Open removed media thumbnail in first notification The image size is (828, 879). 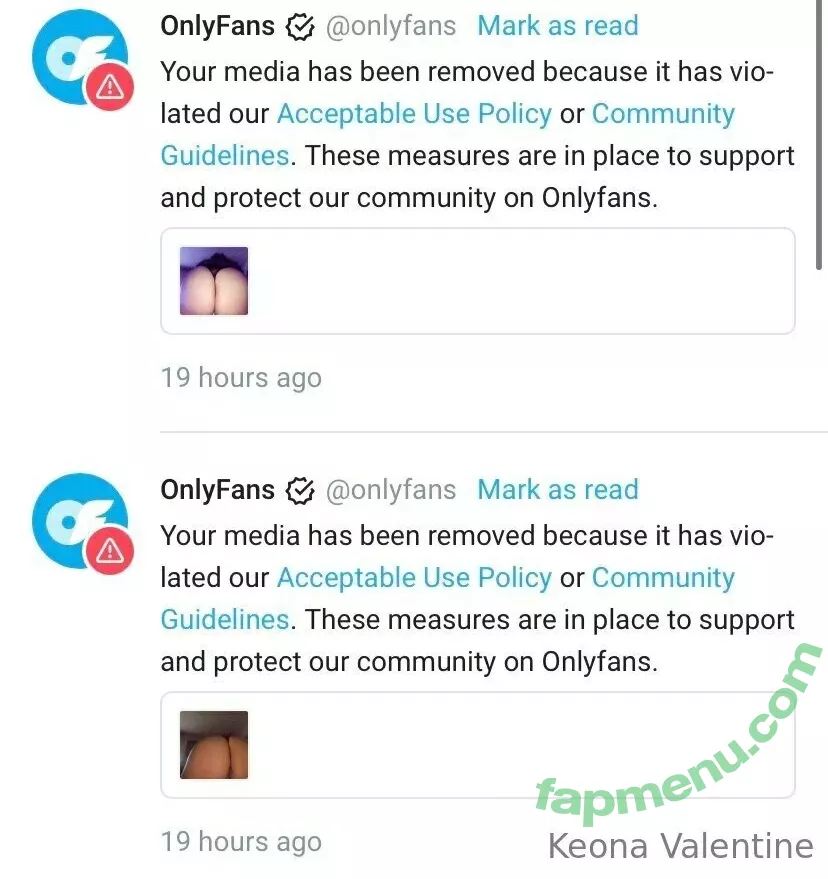[x=214, y=281]
